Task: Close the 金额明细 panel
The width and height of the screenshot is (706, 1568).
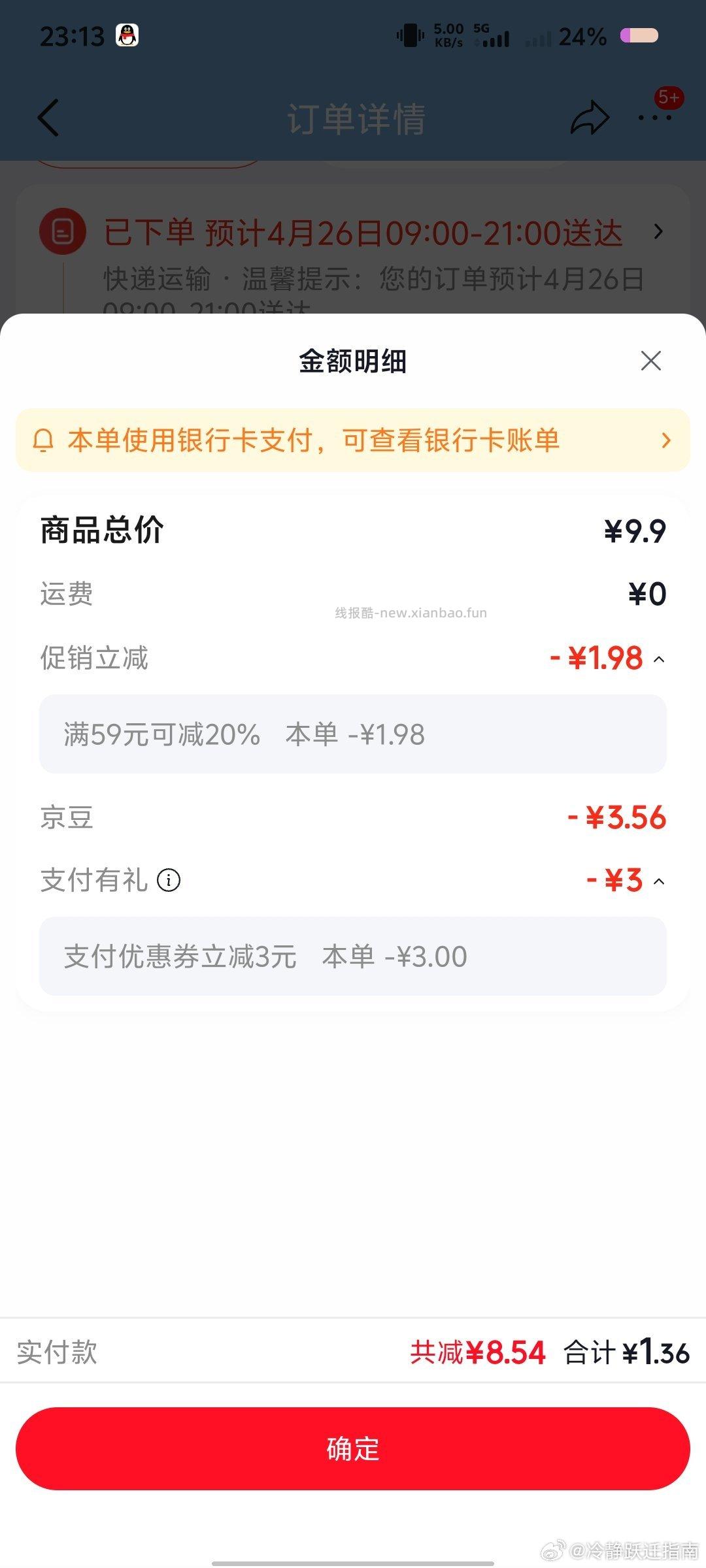Action: point(650,361)
